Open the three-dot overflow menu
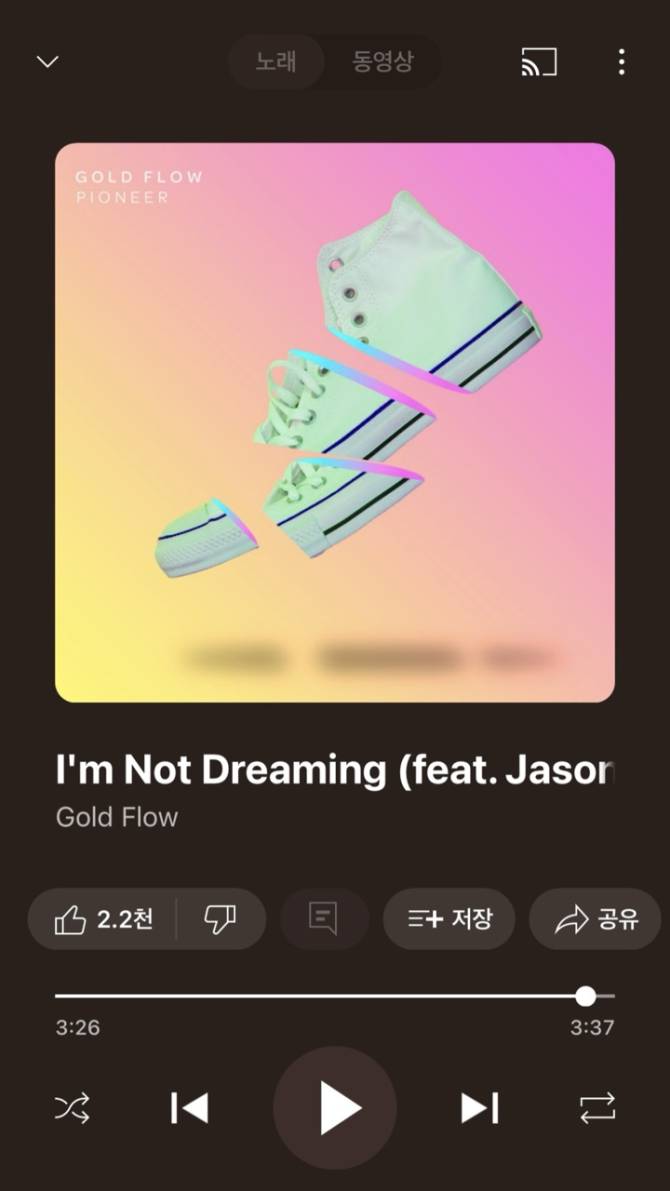The image size is (670, 1191). click(x=621, y=62)
